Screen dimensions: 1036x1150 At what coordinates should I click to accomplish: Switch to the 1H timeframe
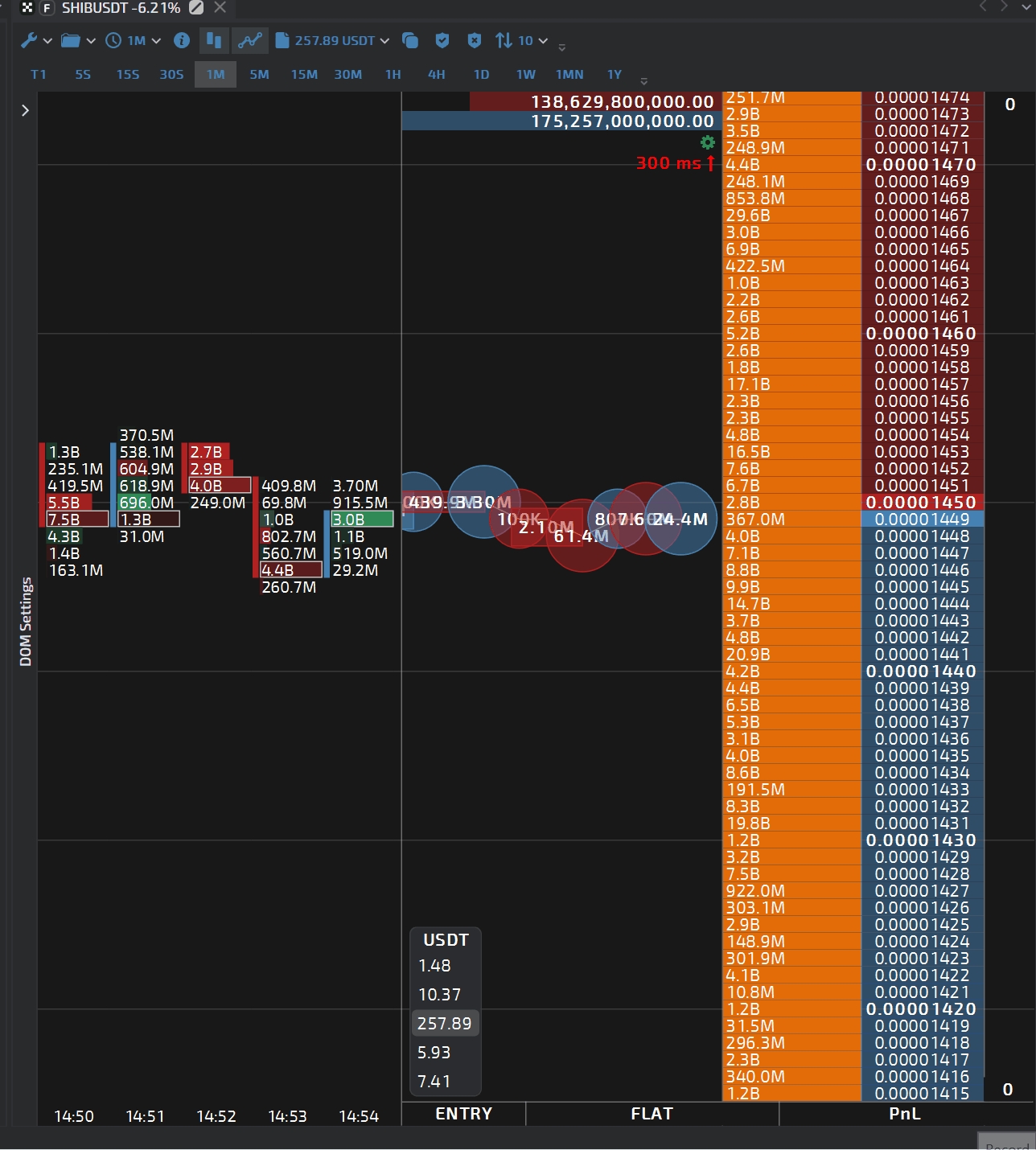pyautogui.click(x=393, y=74)
